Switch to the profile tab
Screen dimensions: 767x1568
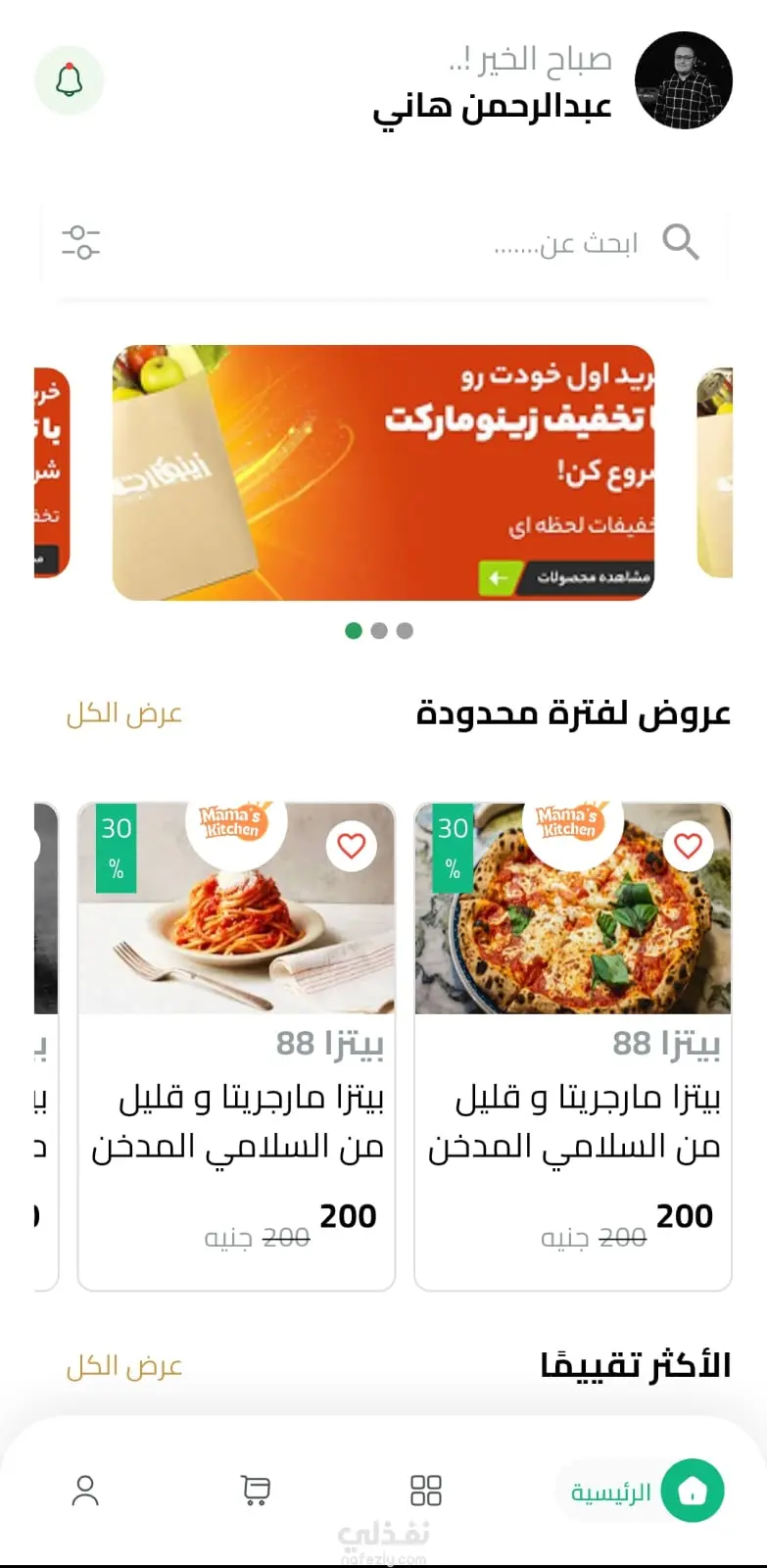click(x=85, y=1492)
